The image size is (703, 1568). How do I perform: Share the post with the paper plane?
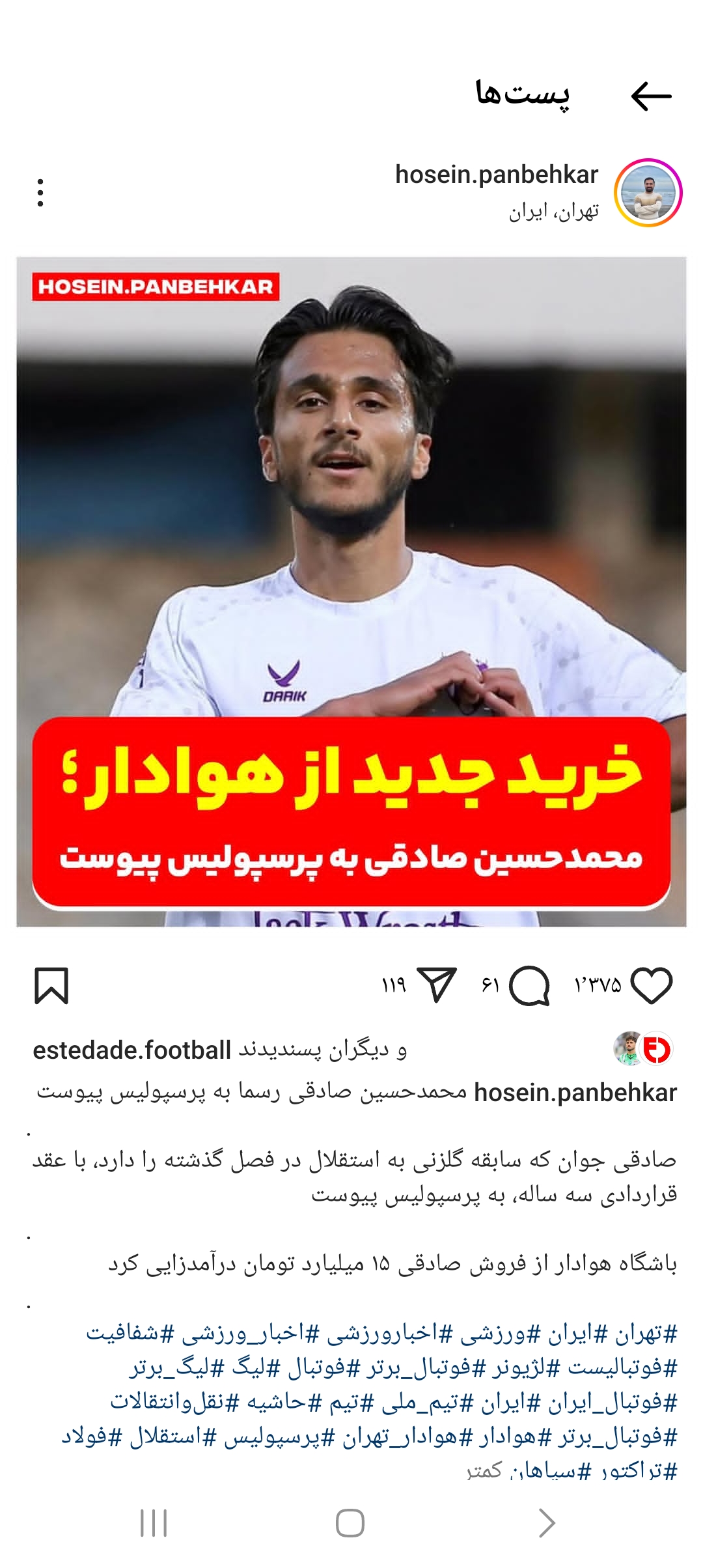(x=436, y=985)
